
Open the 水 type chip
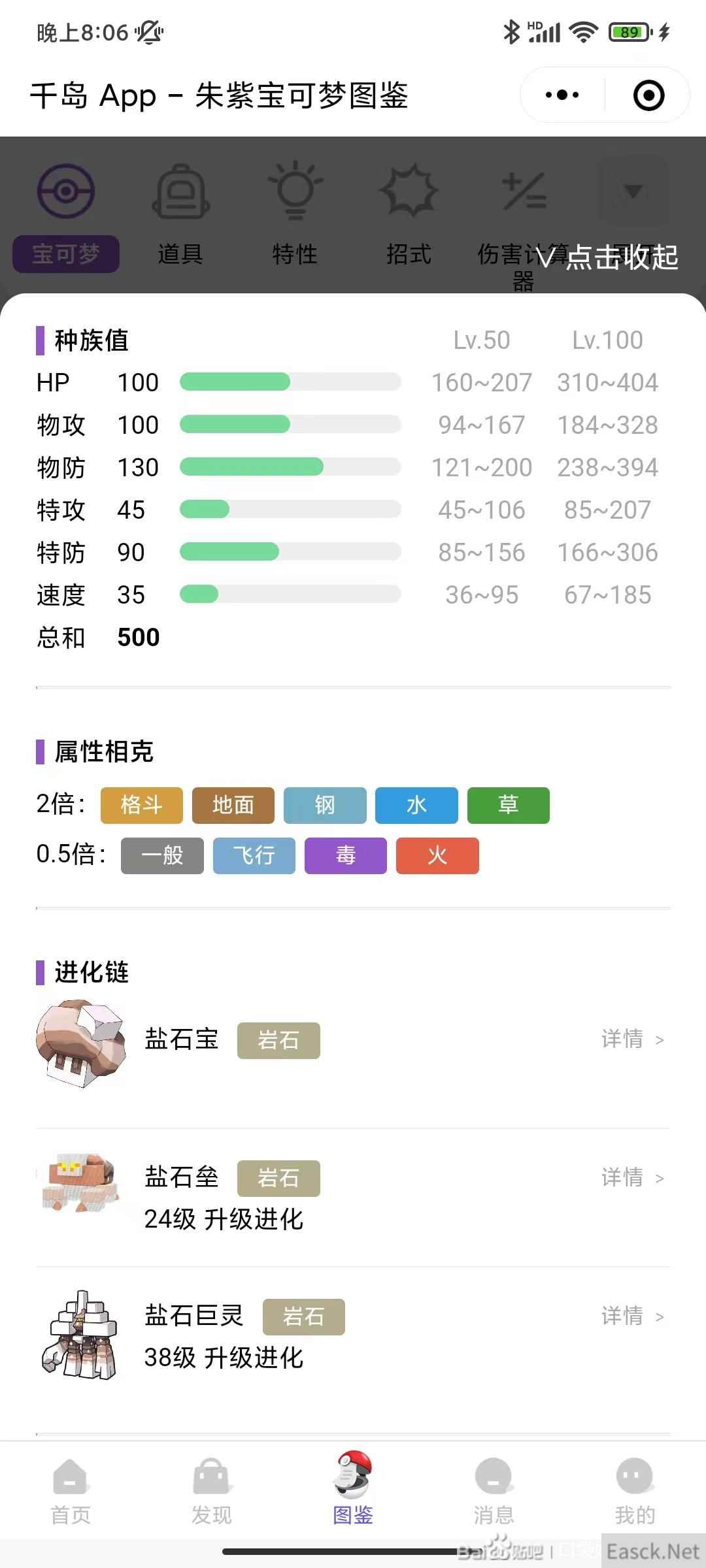coord(416,805)
